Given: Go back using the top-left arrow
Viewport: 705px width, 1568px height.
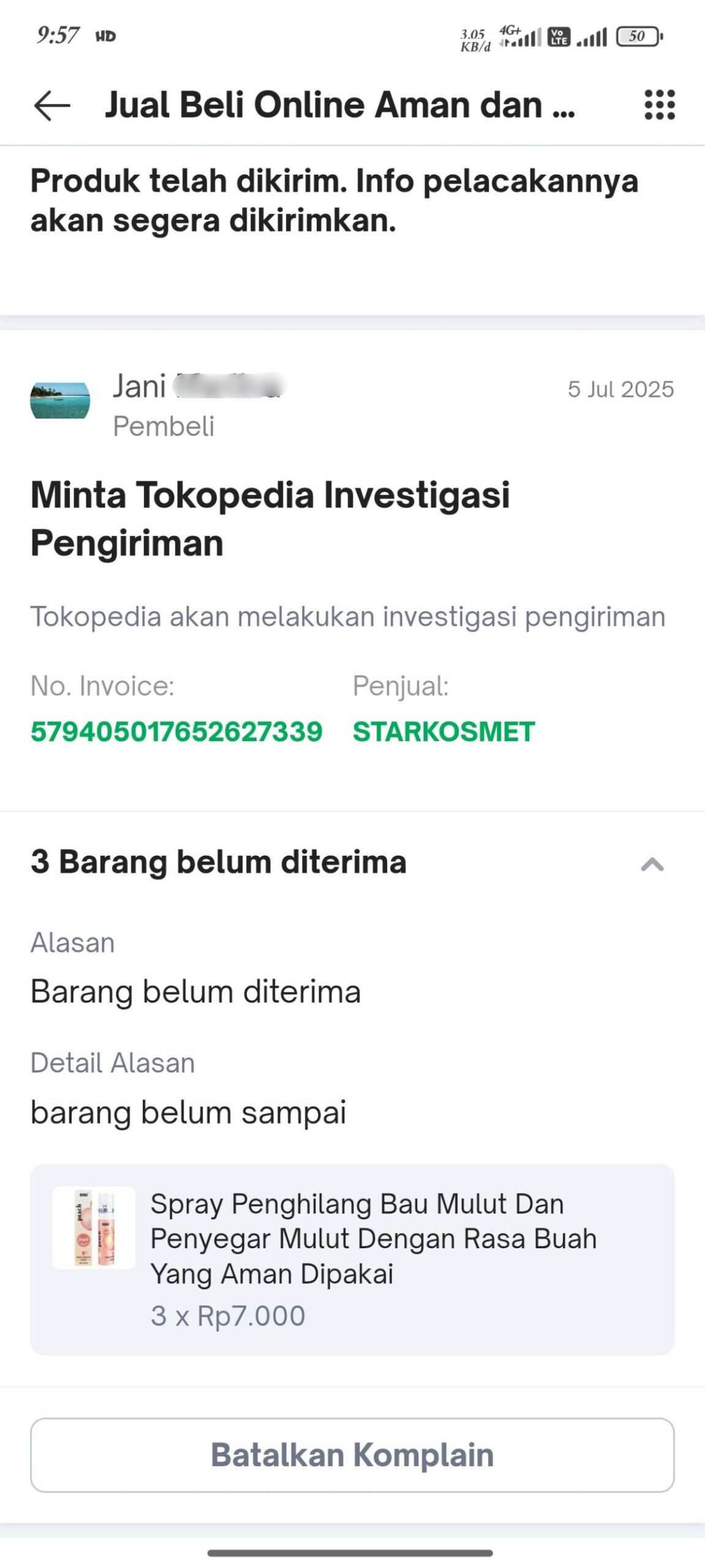Looking at the screenshot, I should pyautogui.click(x=52, y=105).
